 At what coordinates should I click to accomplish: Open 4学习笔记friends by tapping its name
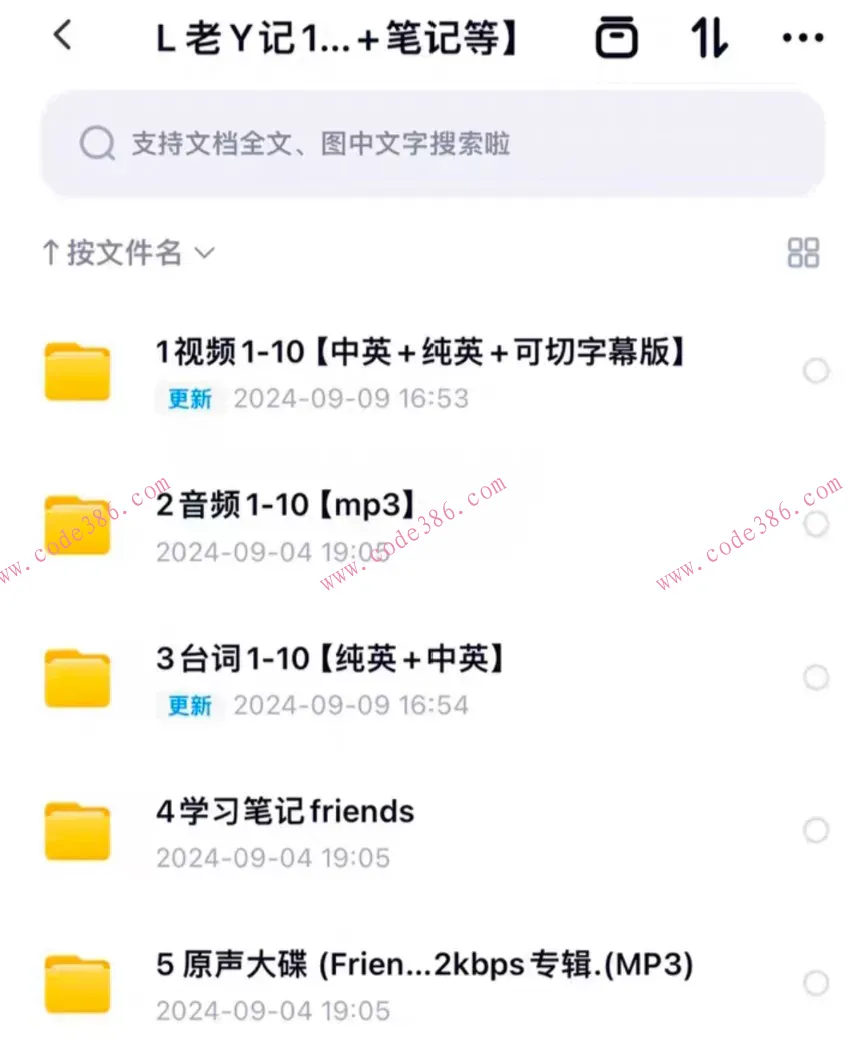(x=283, y=811)
